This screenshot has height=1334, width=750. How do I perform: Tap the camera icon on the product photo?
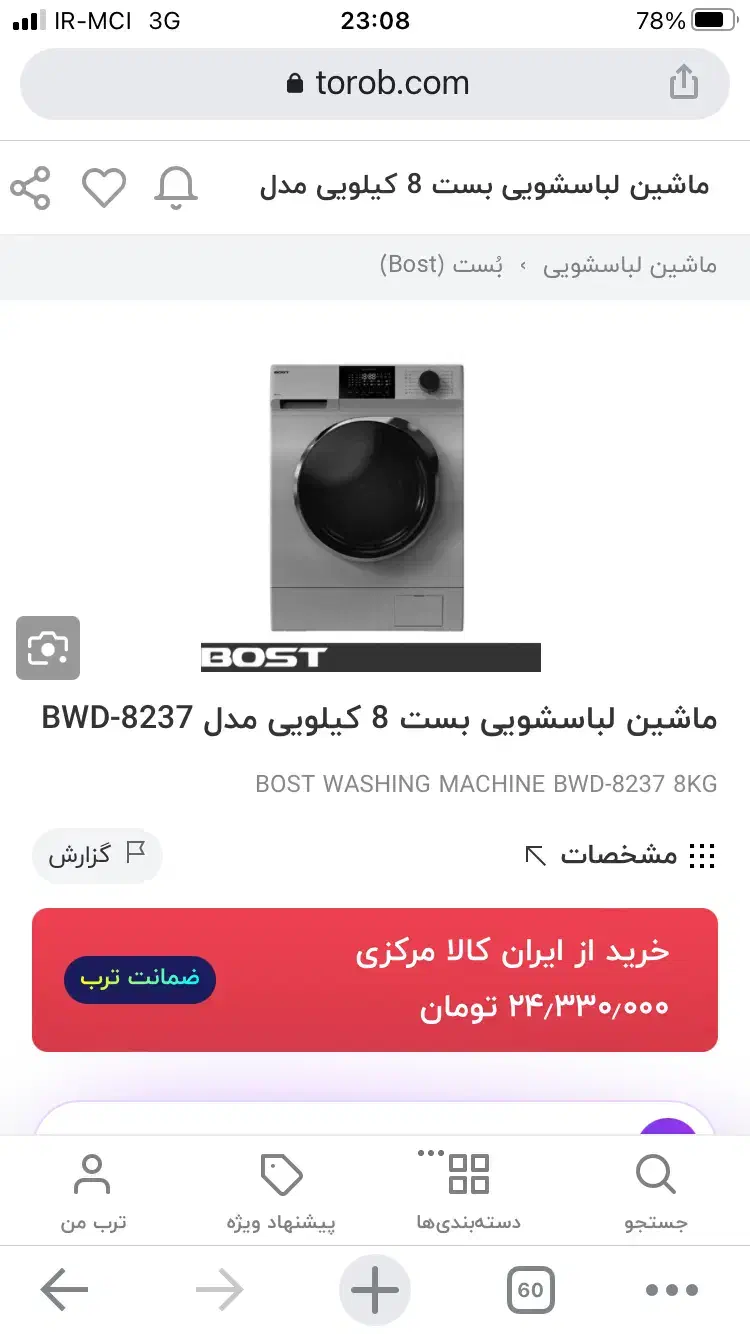click(47, 648)
